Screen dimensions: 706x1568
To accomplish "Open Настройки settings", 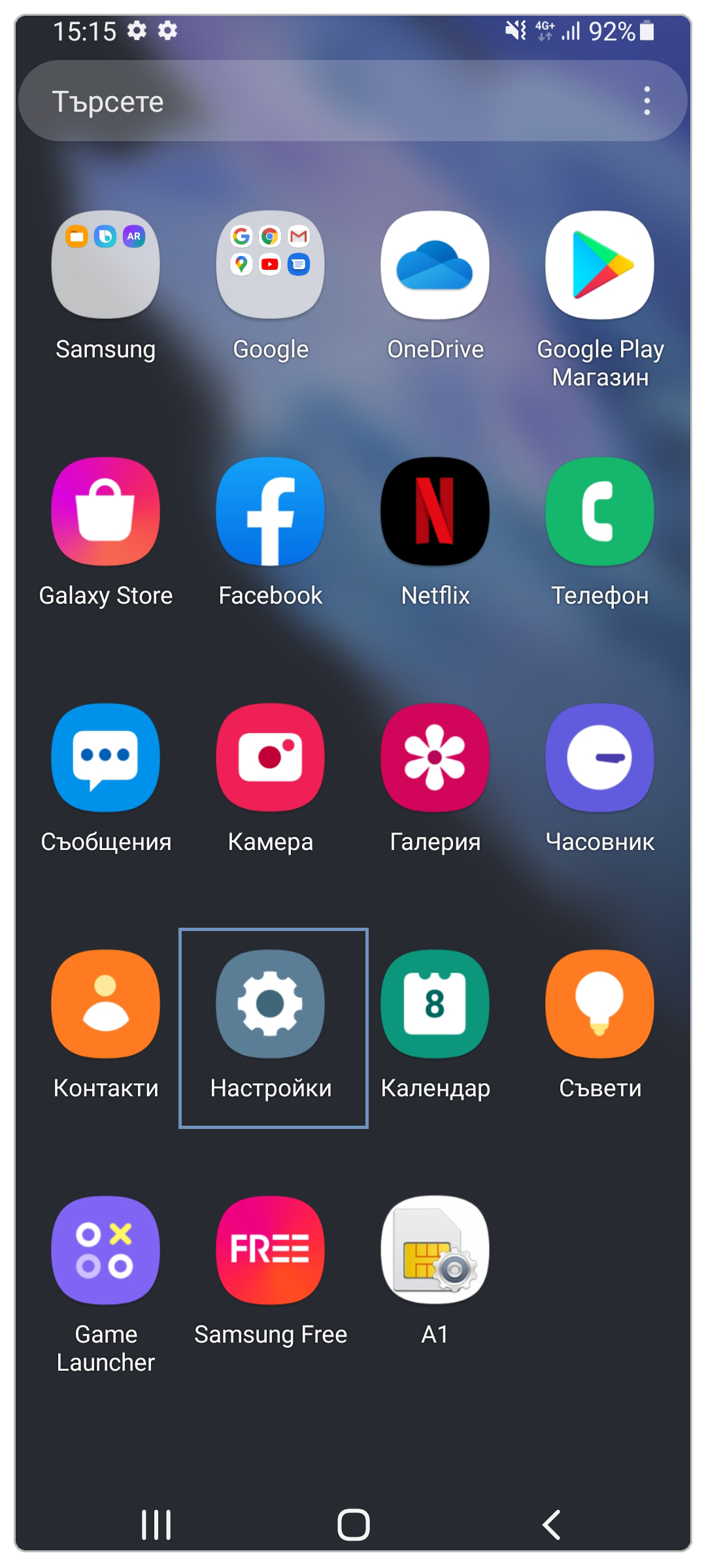I will (270, 1004).
